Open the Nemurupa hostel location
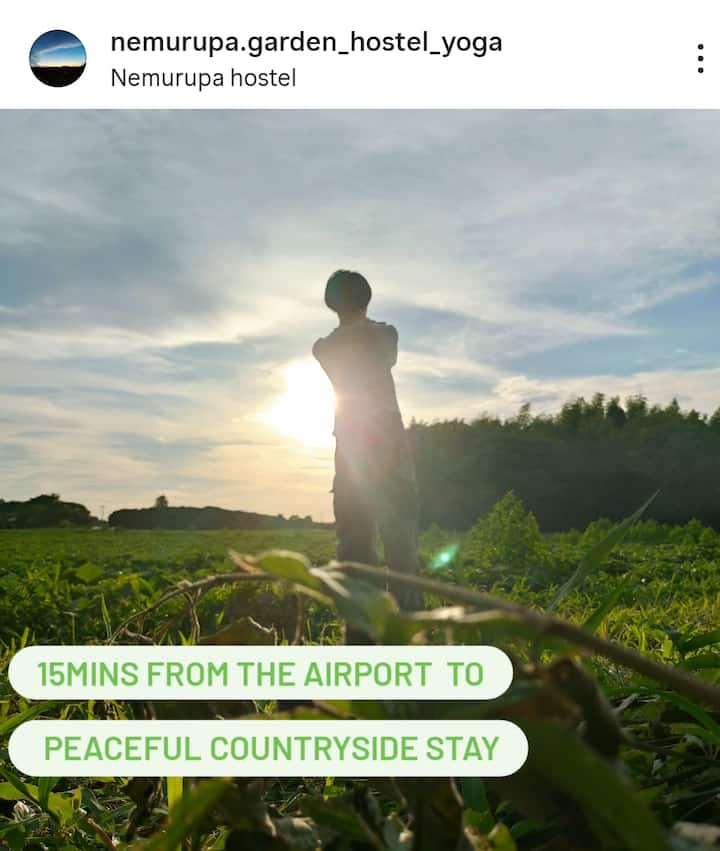720x851 pixels. click(x=203, y=77)
